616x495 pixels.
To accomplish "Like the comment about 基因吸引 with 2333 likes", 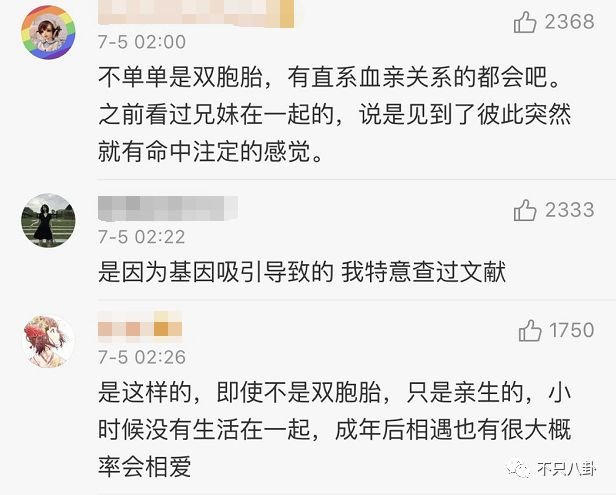I will pos(525,209).
